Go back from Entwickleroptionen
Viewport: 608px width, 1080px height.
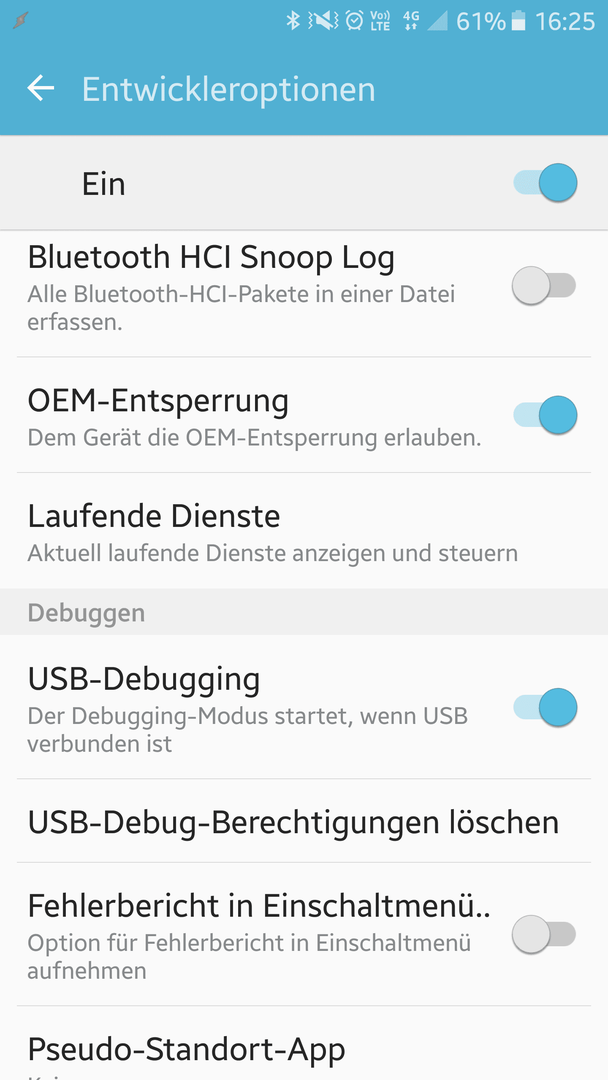[41, 88]
